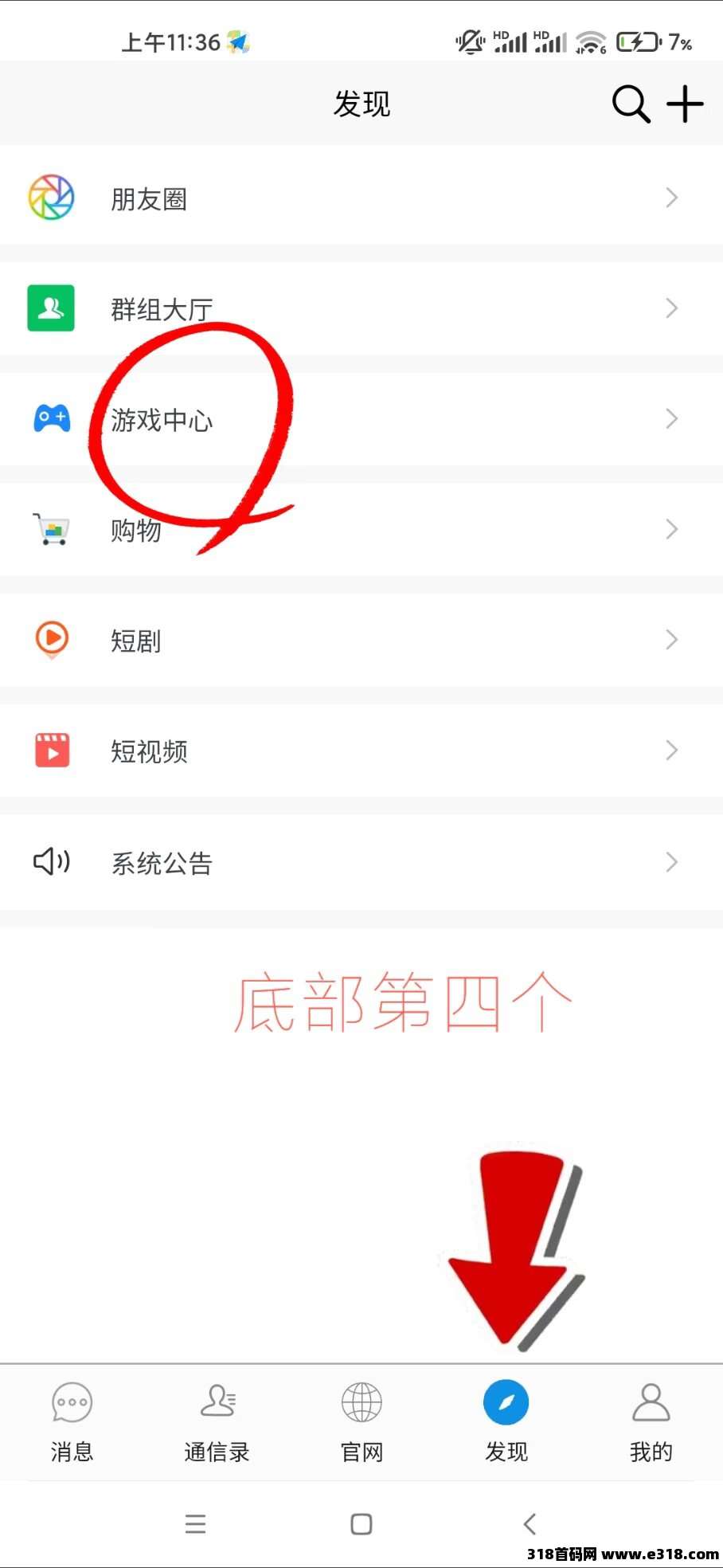Viewport: 723px width, 1568px height.
Task: Switch to the 消息 tab
Action: 72,1423
